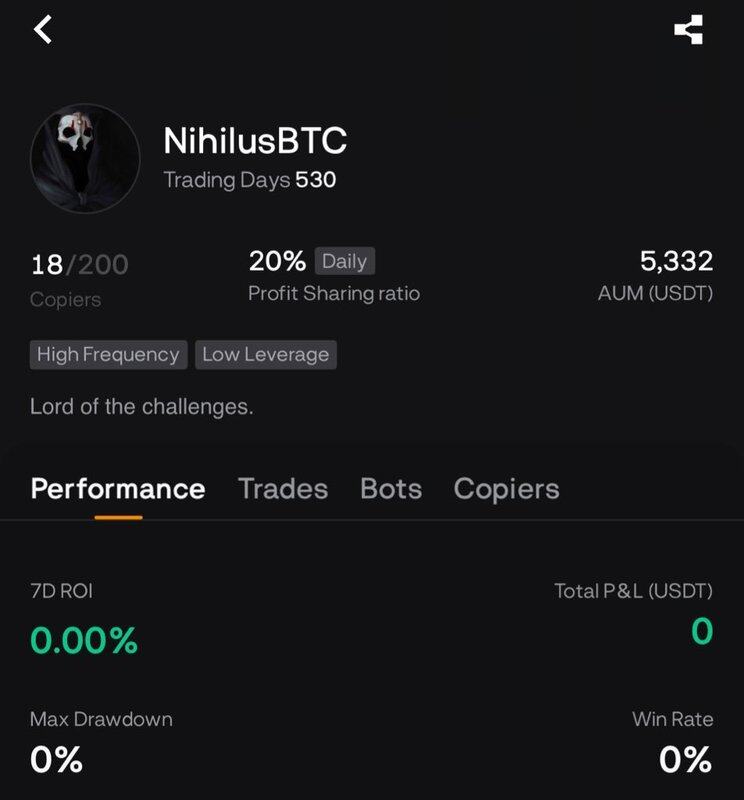Go back using the top arrow
This screenshot has width=744, height=800.
point(42,30)
